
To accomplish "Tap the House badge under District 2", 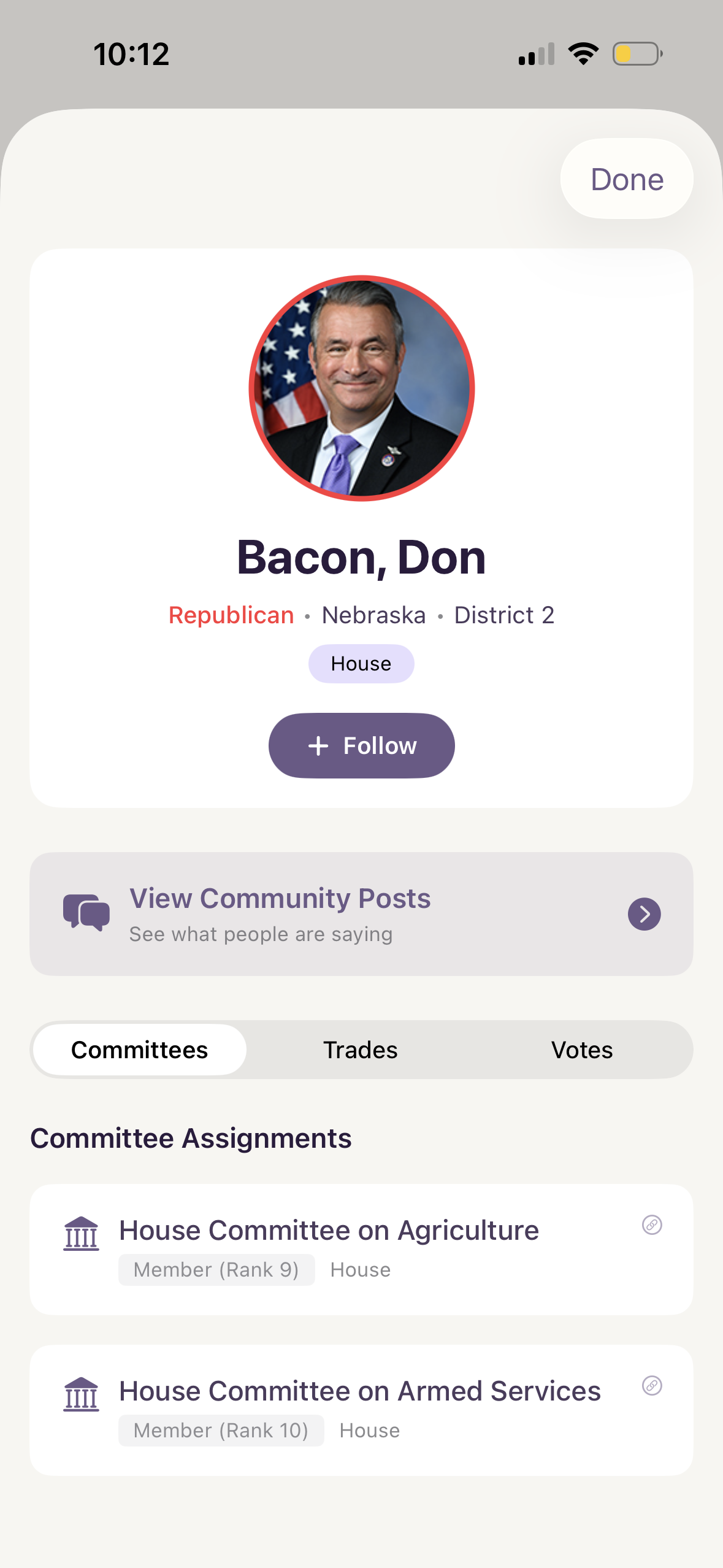I will tap(361, 663).
